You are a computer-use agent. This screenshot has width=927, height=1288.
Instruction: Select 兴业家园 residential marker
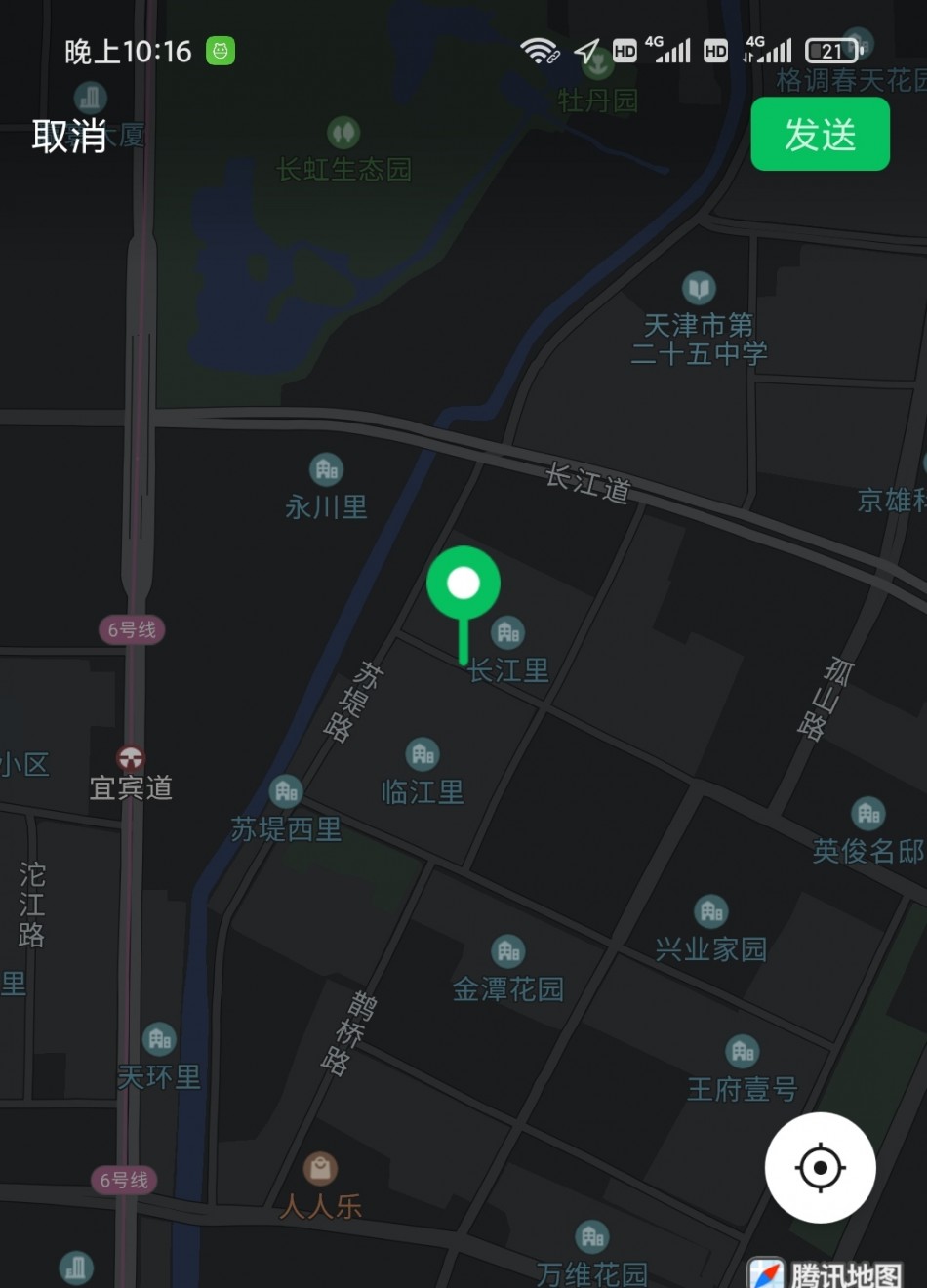(x=711, y=912)
